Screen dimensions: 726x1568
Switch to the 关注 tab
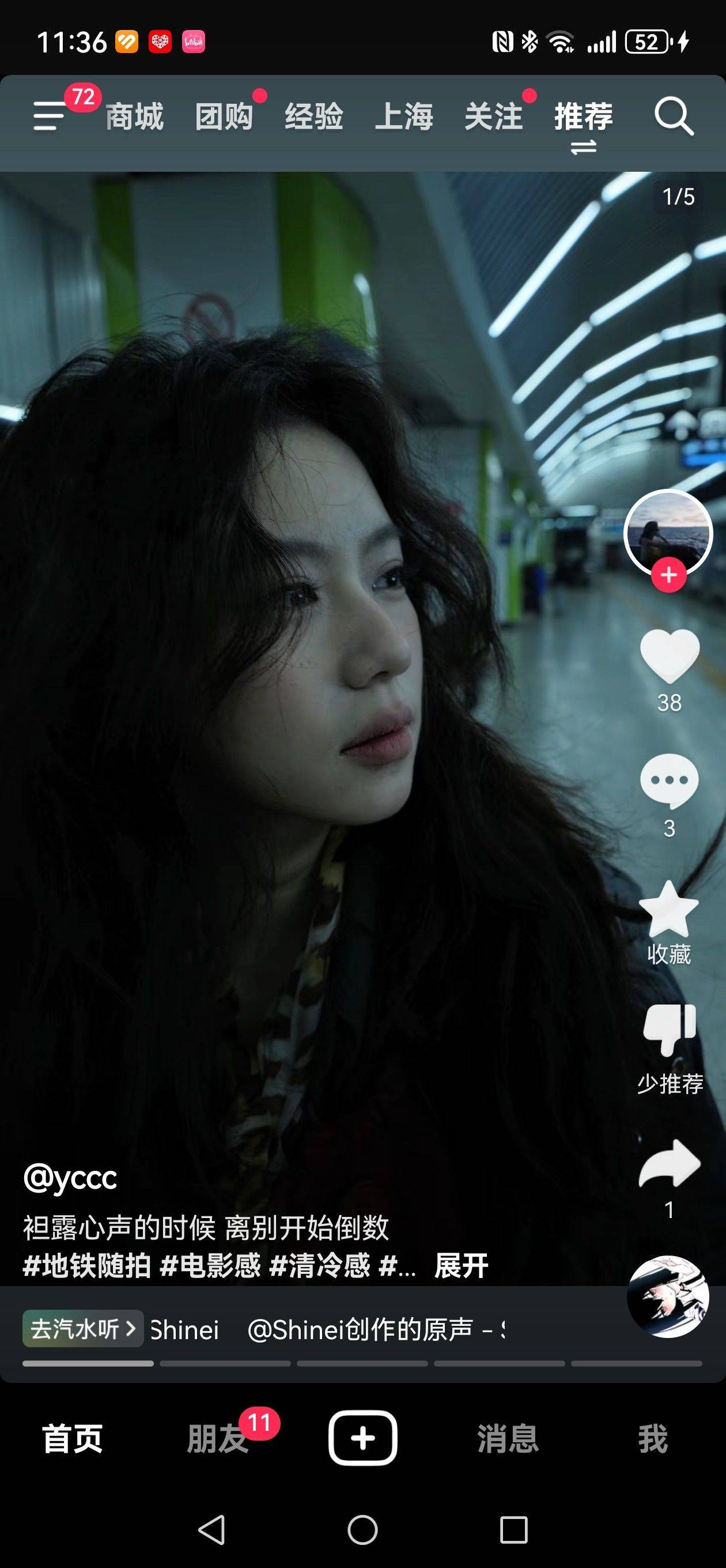click(493, 116)
